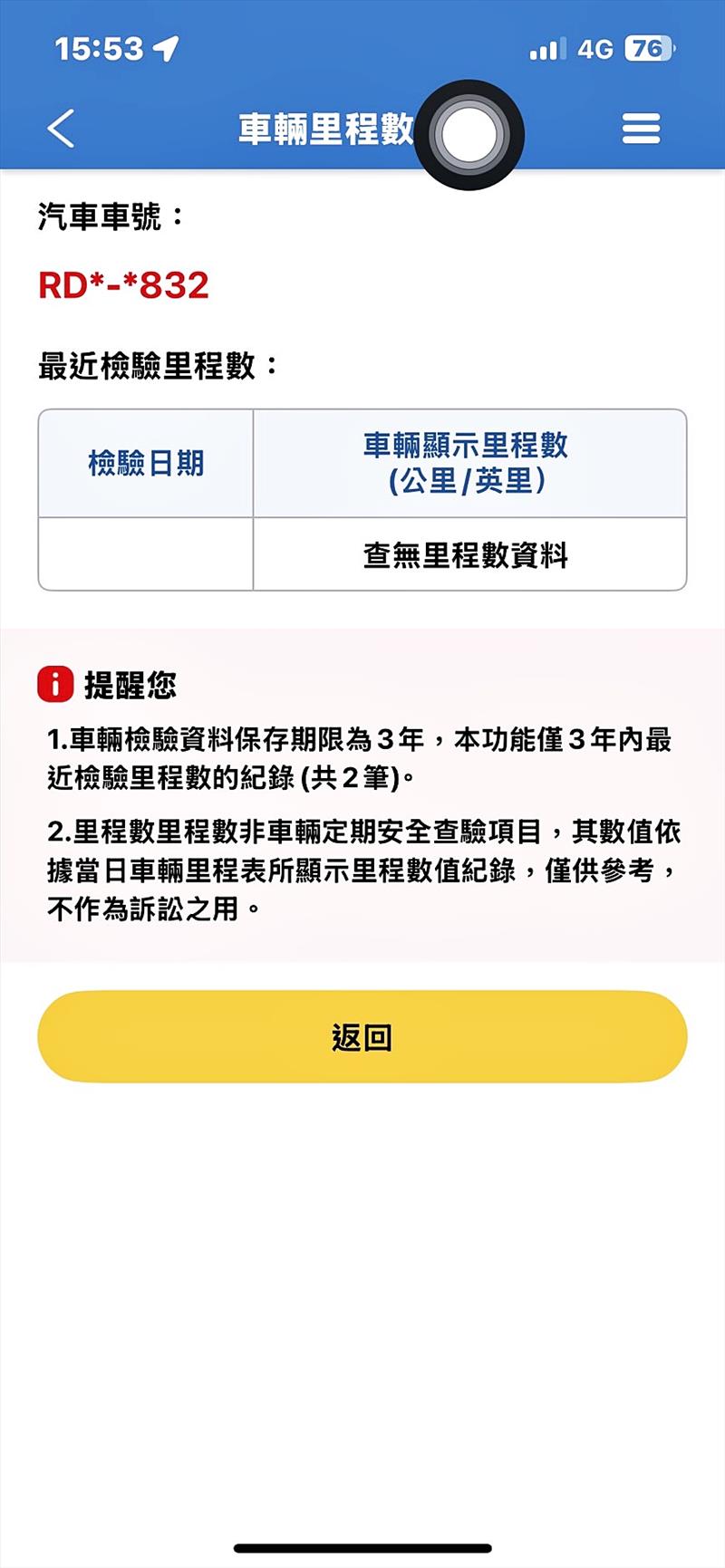Open the hamburger menu
Viewport: 725px width, 1568px height.
(x=641, y=129)
